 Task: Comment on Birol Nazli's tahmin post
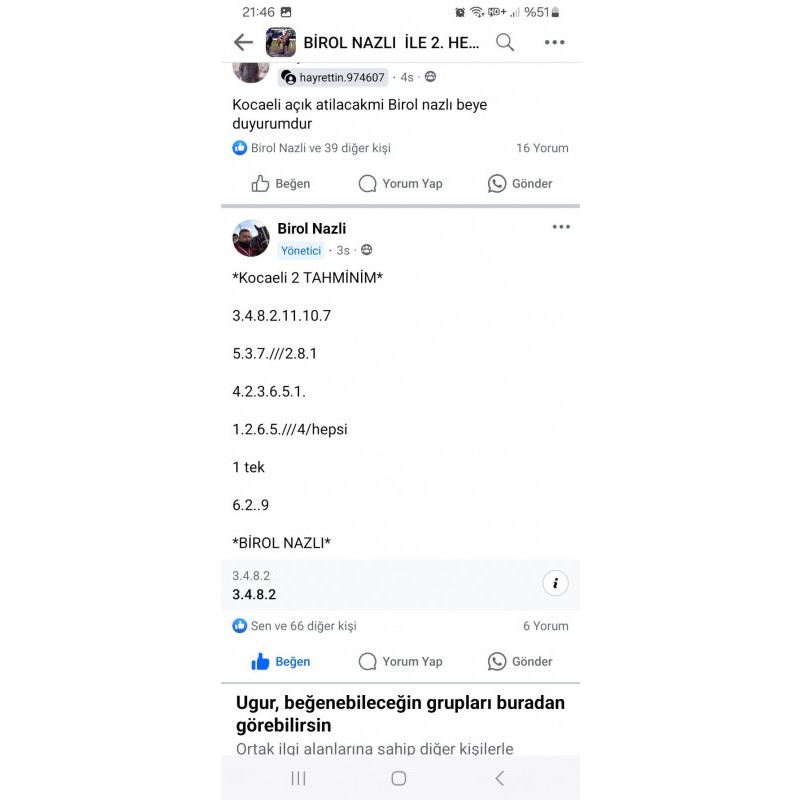tap(400, 662)
